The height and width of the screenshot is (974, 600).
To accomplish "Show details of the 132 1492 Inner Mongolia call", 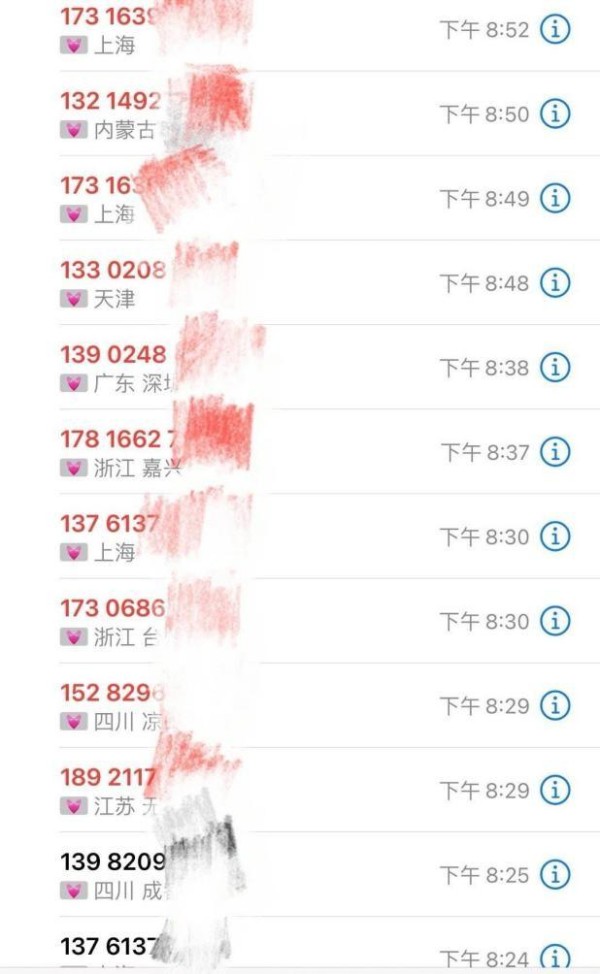I will [x=555, y=114].
